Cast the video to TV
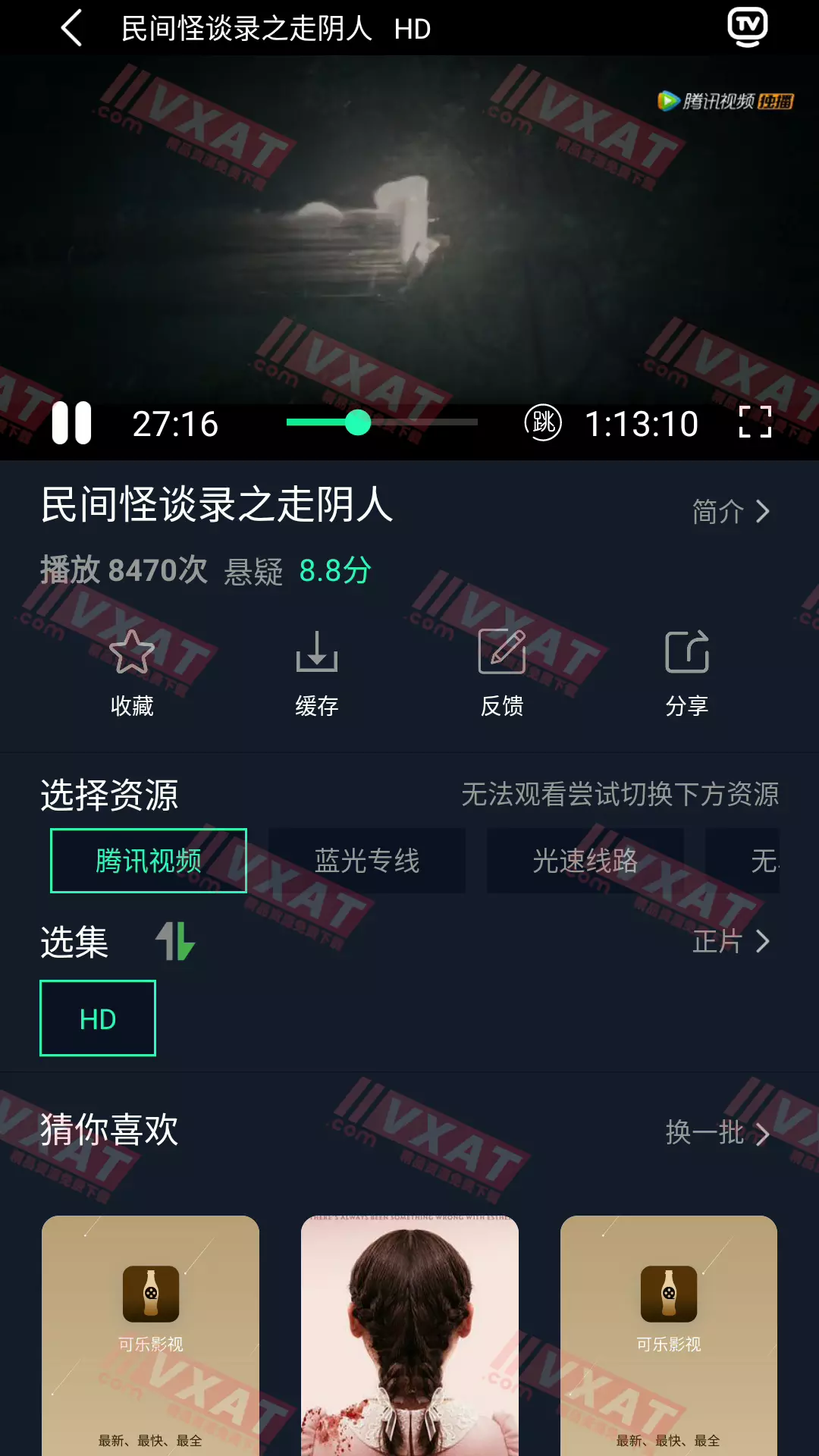This screenshot has width=819, height=1456. pos(747,27)
